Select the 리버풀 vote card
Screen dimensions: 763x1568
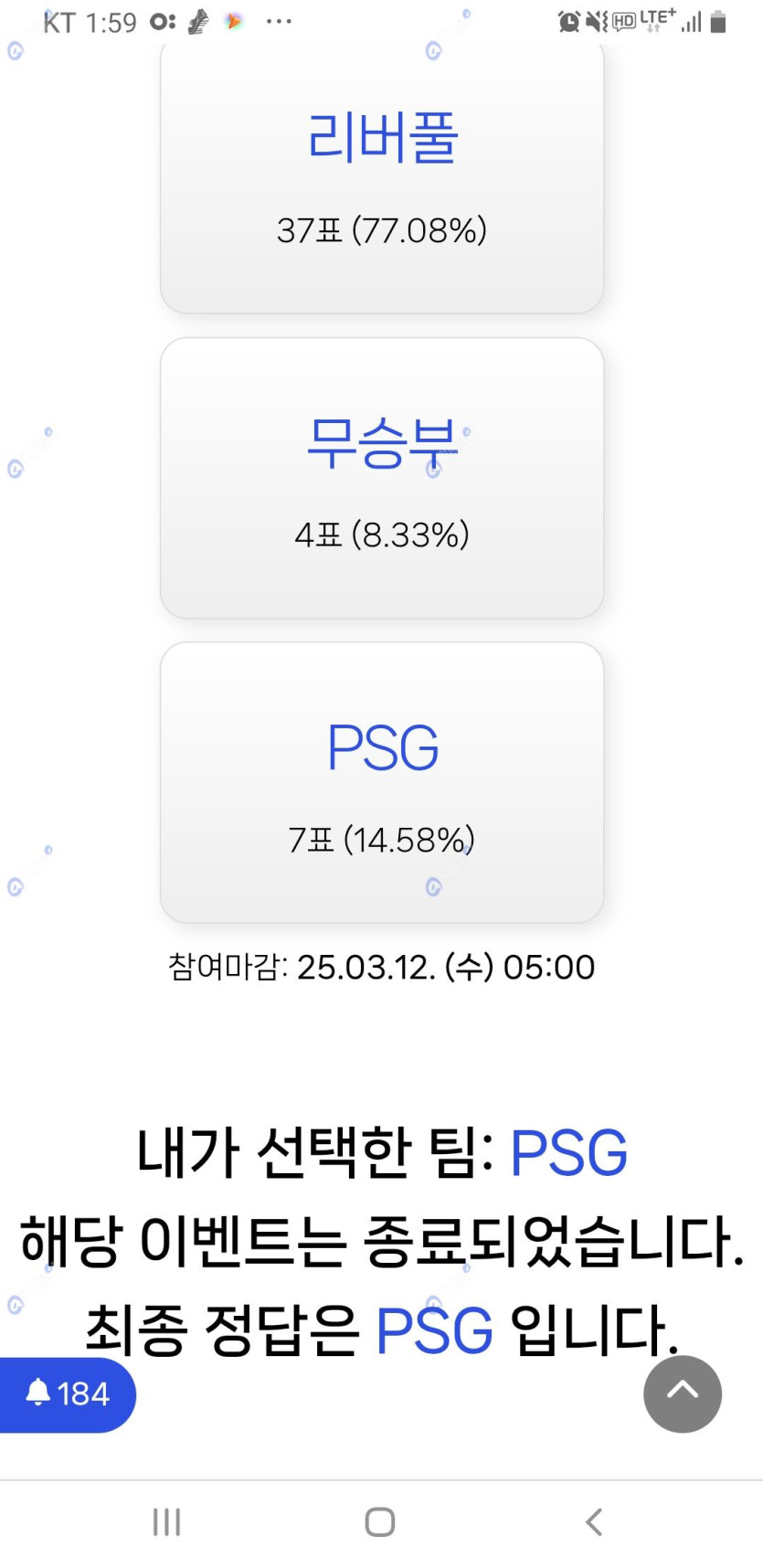(x=382, y=178)
